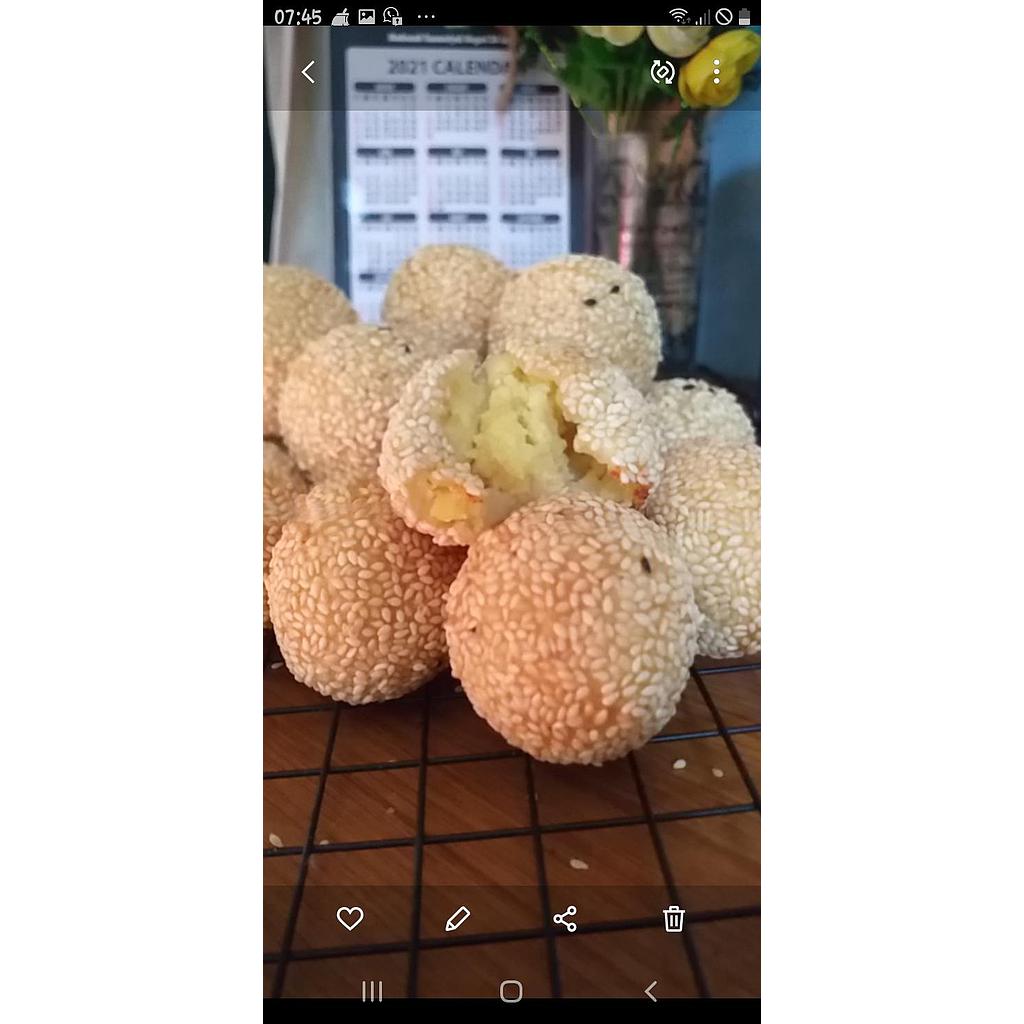Share this photo

click(565, 918)
